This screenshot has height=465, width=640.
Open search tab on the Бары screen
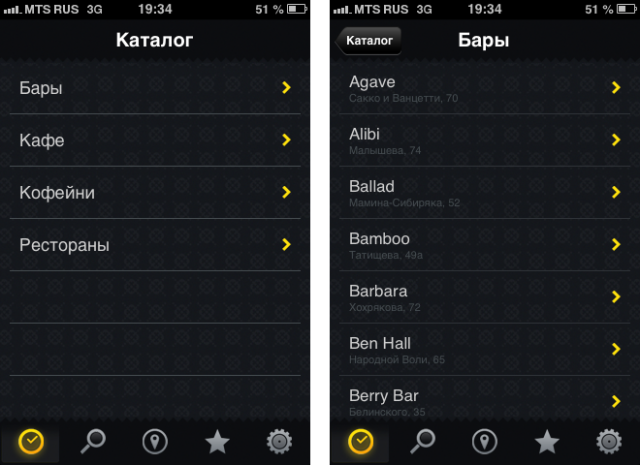point(422,441)
